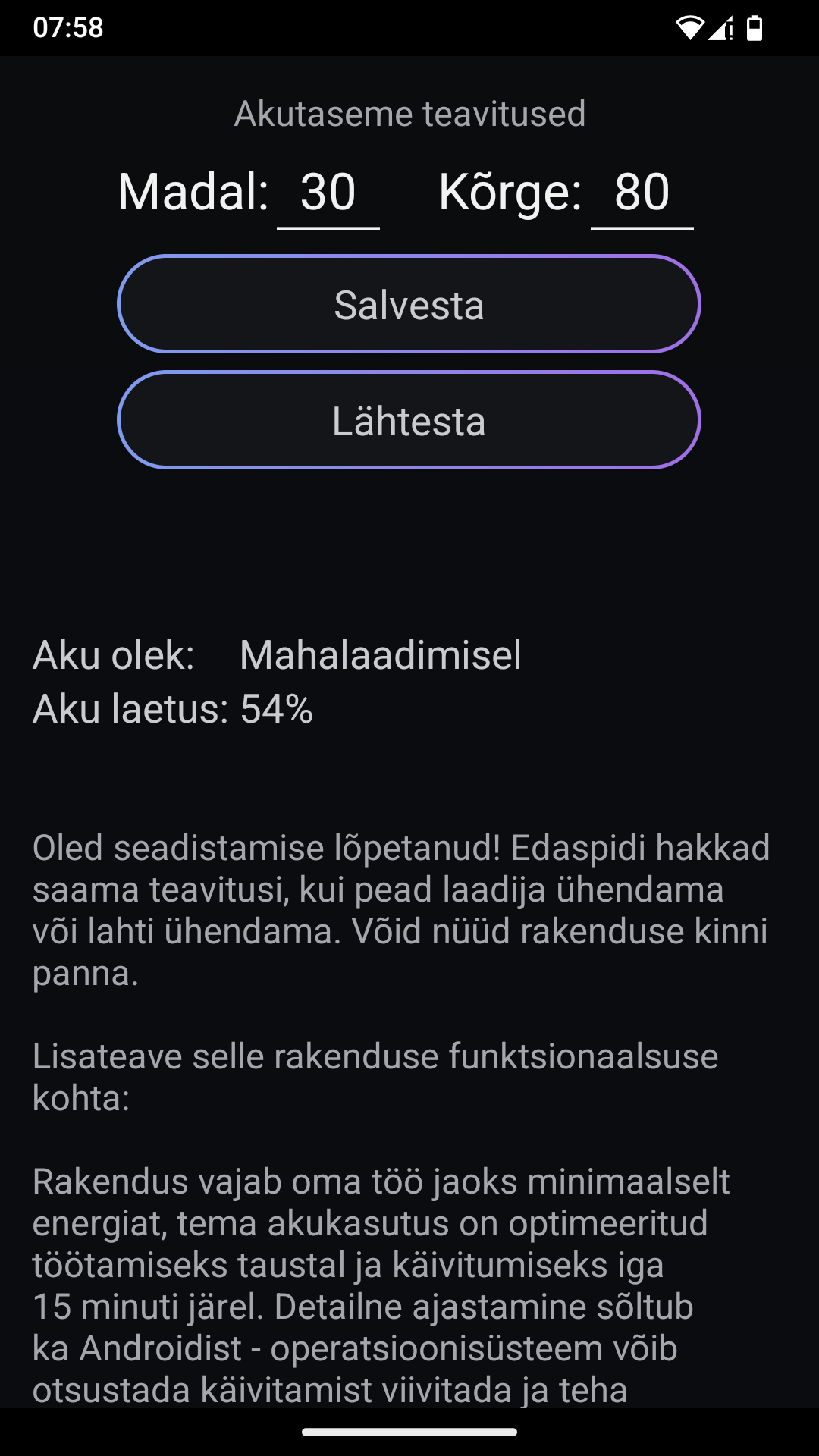Tap the Salvesta button to save
The image size is (819, 1456).
(x=409, y=304)
